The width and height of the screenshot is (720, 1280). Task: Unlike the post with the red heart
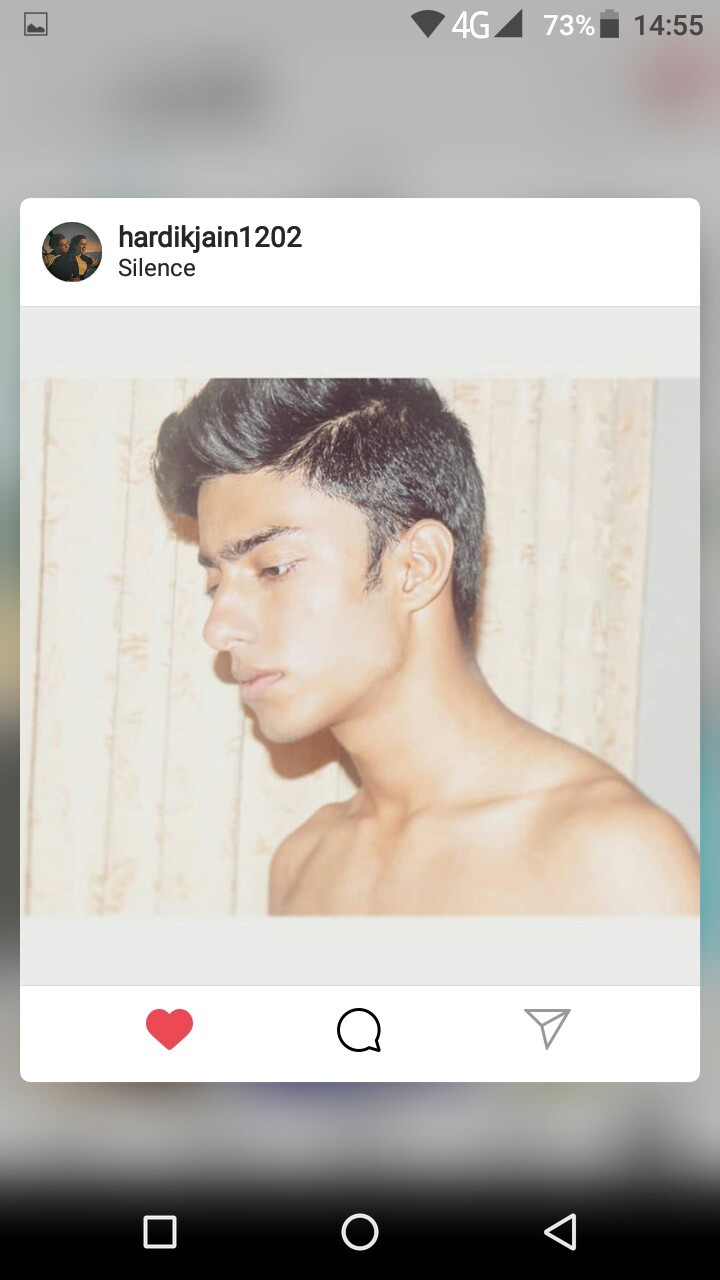[169, 1029]
